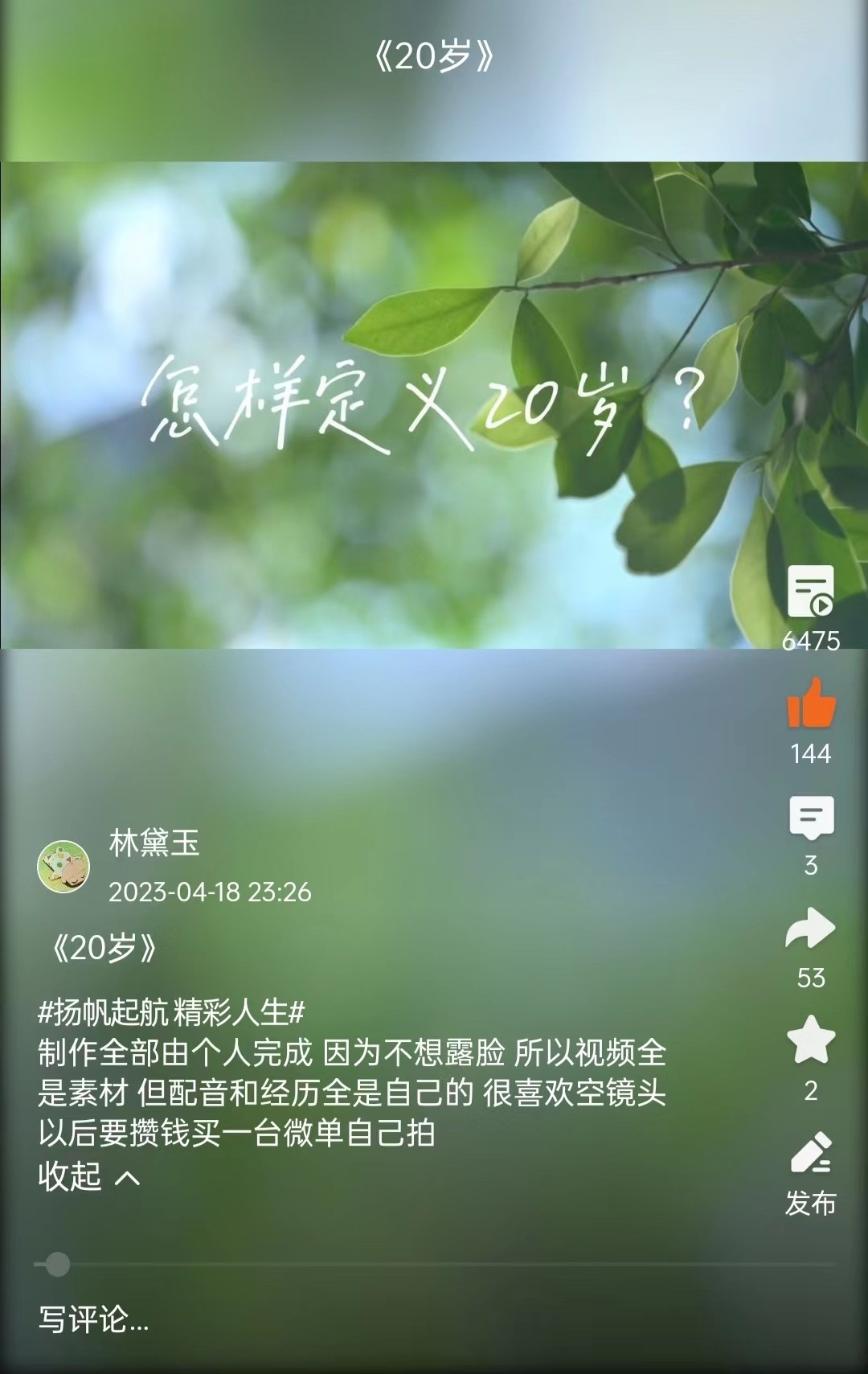Share this video via the arrow icon

click(x=810, y=929)
